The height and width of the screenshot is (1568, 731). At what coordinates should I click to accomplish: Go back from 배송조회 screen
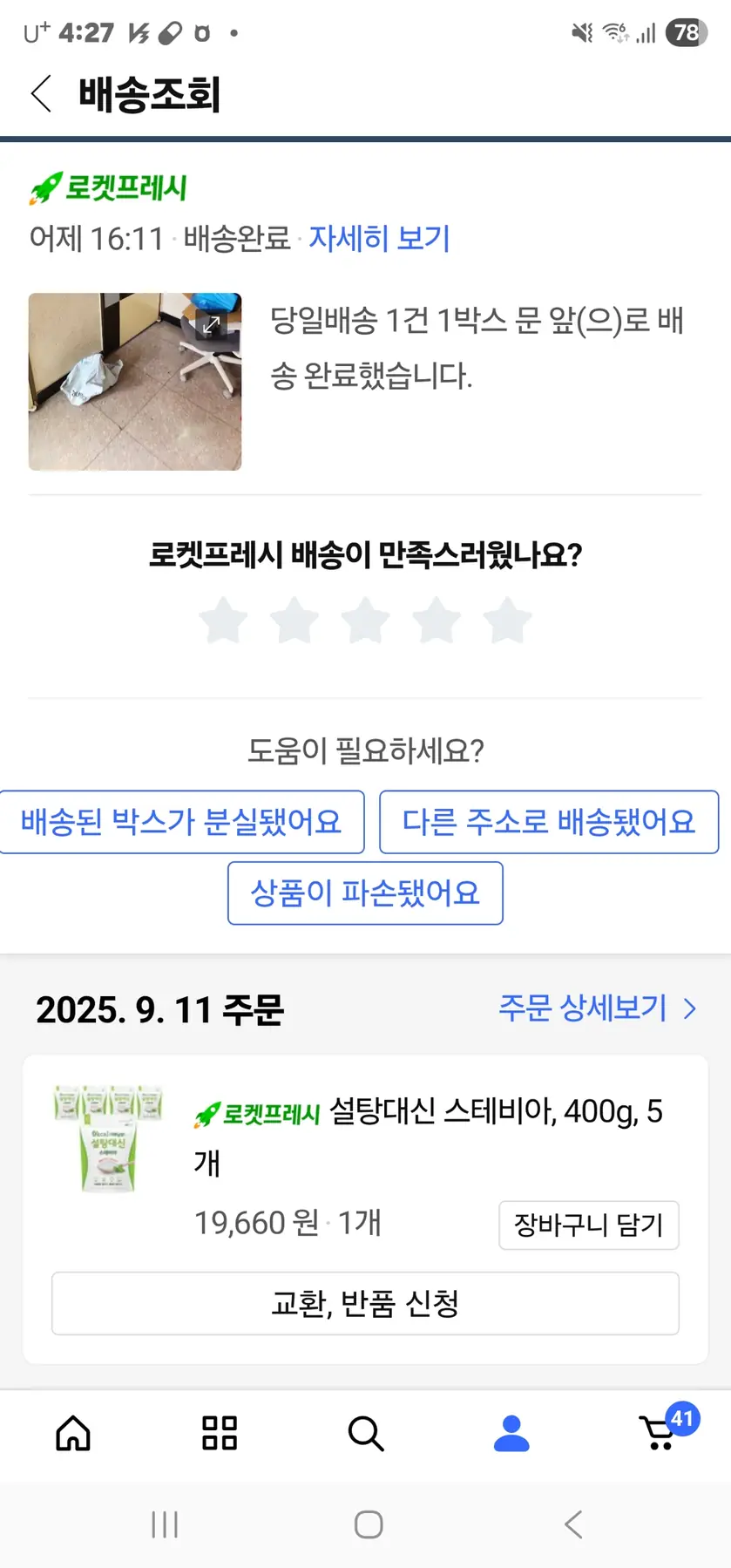click(x=41, y=93)
